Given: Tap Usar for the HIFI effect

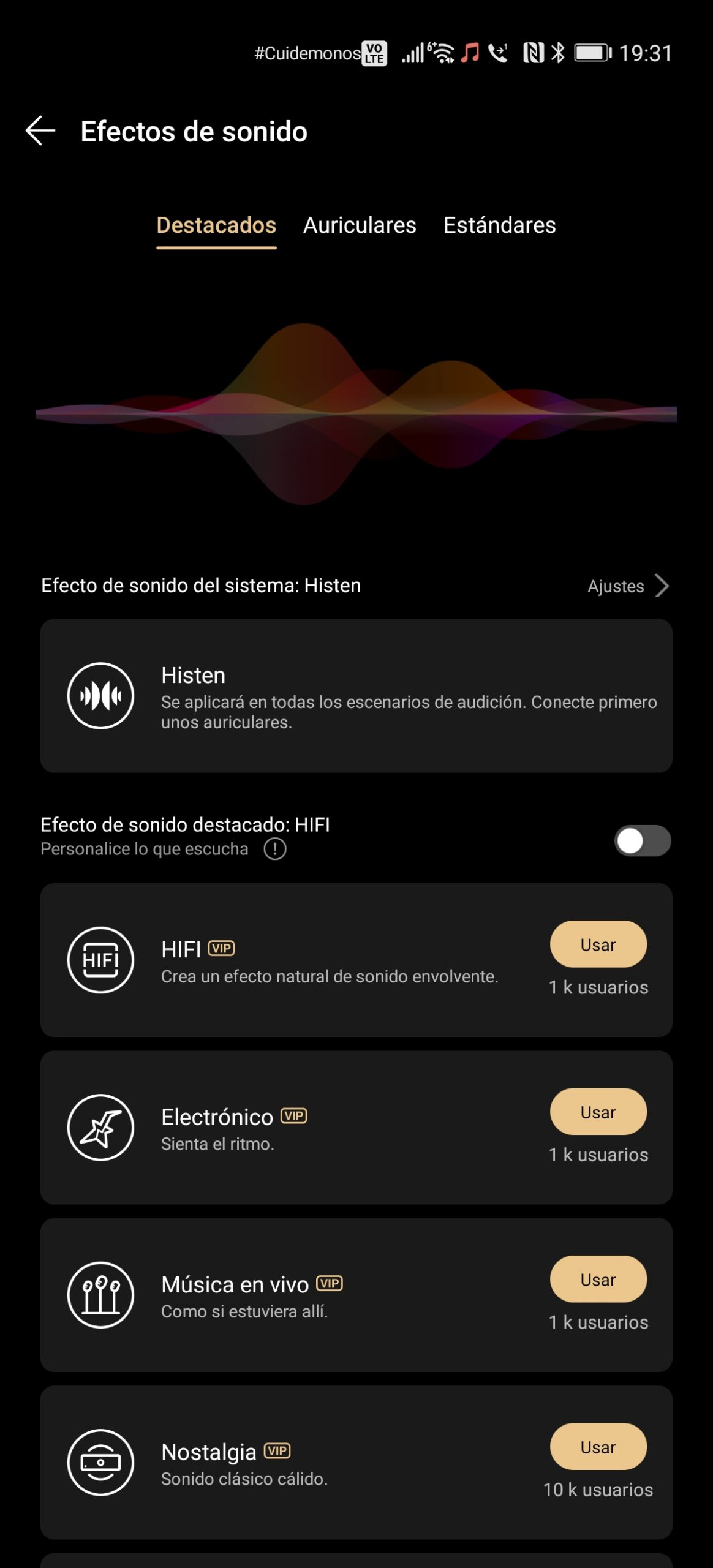Looking at the screenshot, I should (598, 944).
